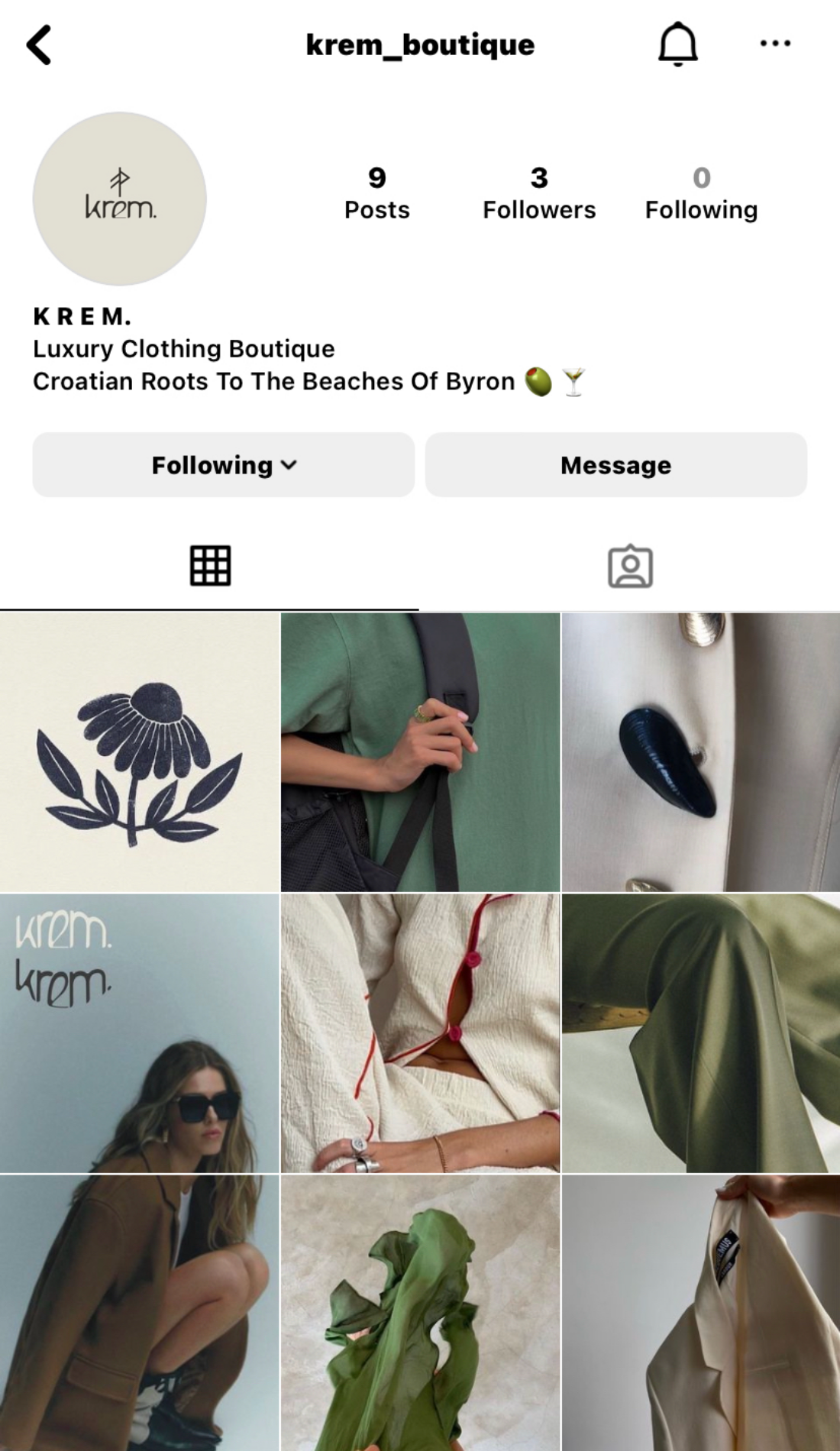
Task: Open the cream blazer held up post
Action: pyautogui.click(x=700, y=1312)
